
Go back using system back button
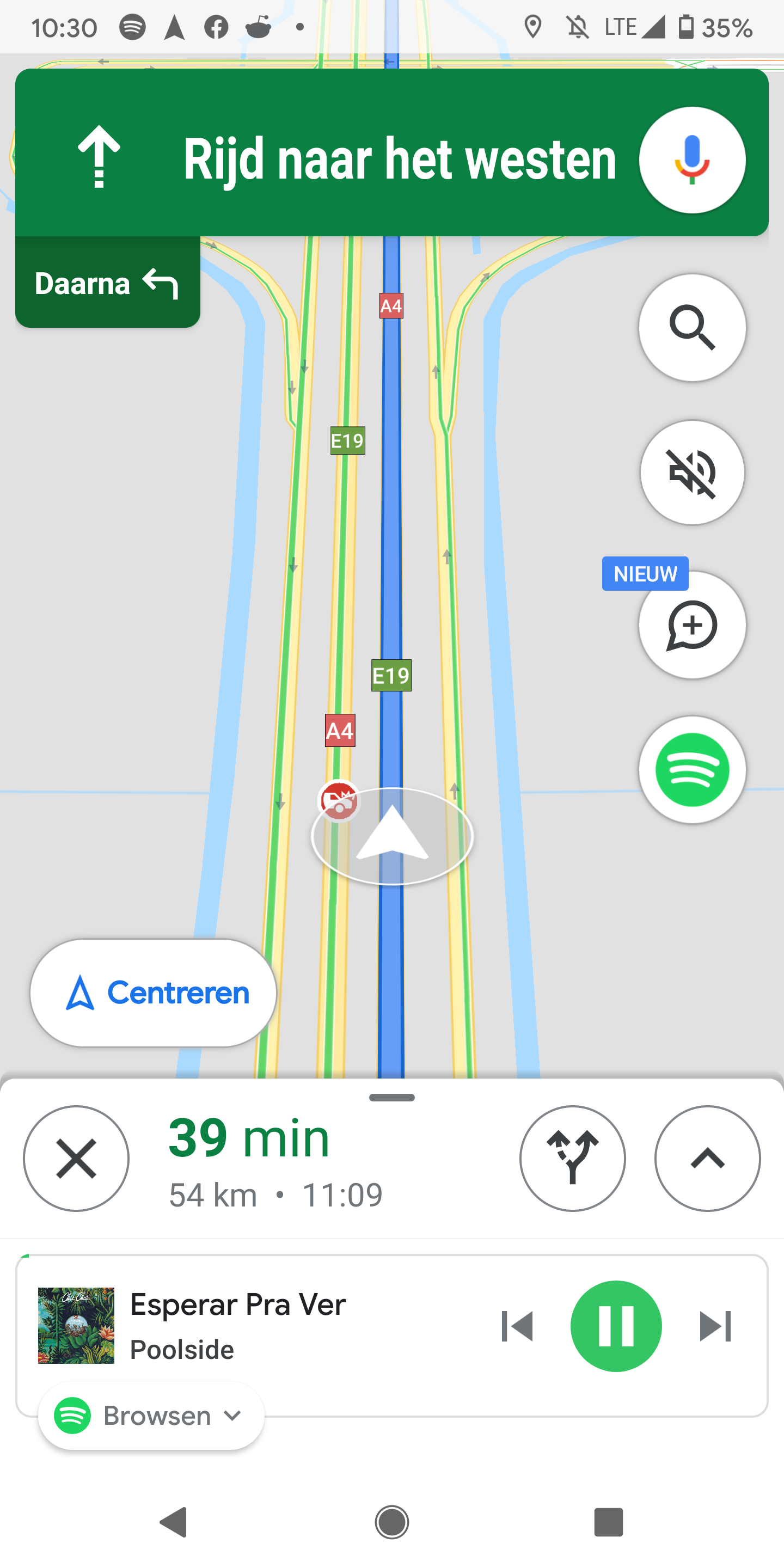pyautogui.click(x=174, y=1522)
